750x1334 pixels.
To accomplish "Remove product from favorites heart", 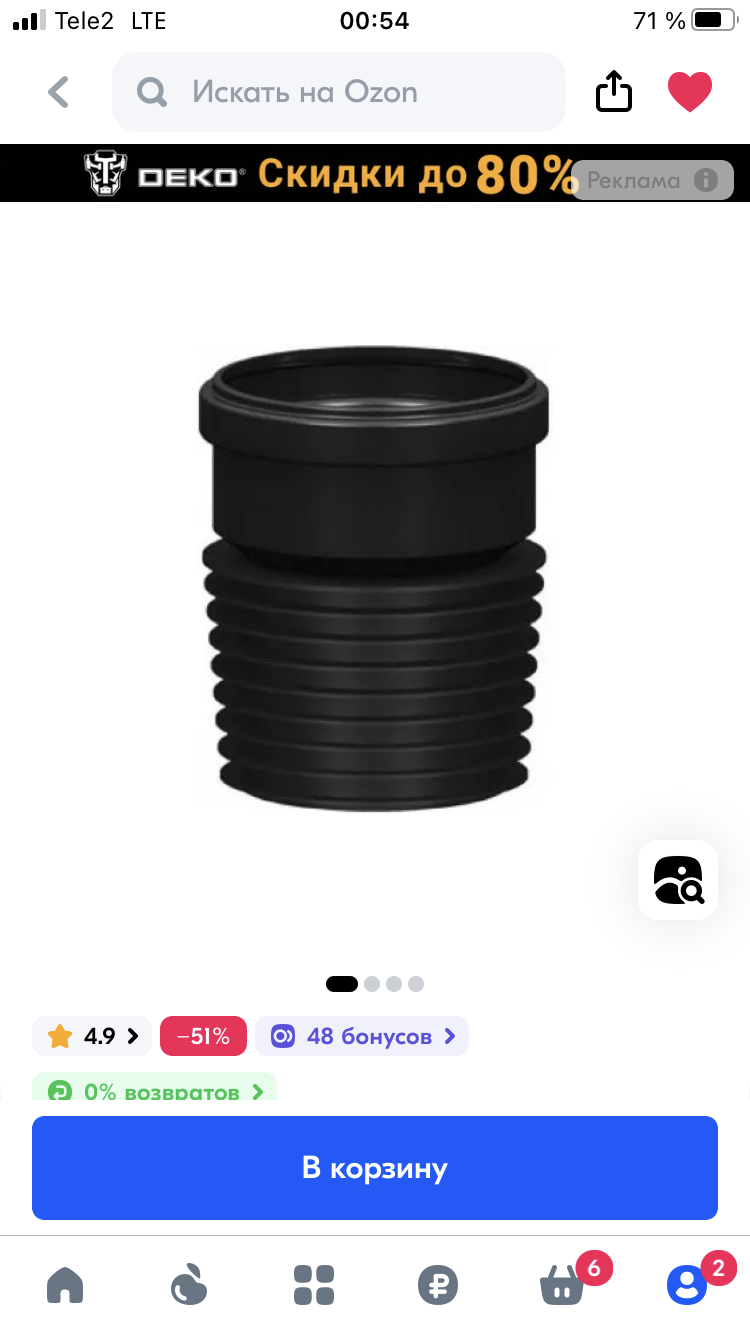I will (x=690, y=93).
